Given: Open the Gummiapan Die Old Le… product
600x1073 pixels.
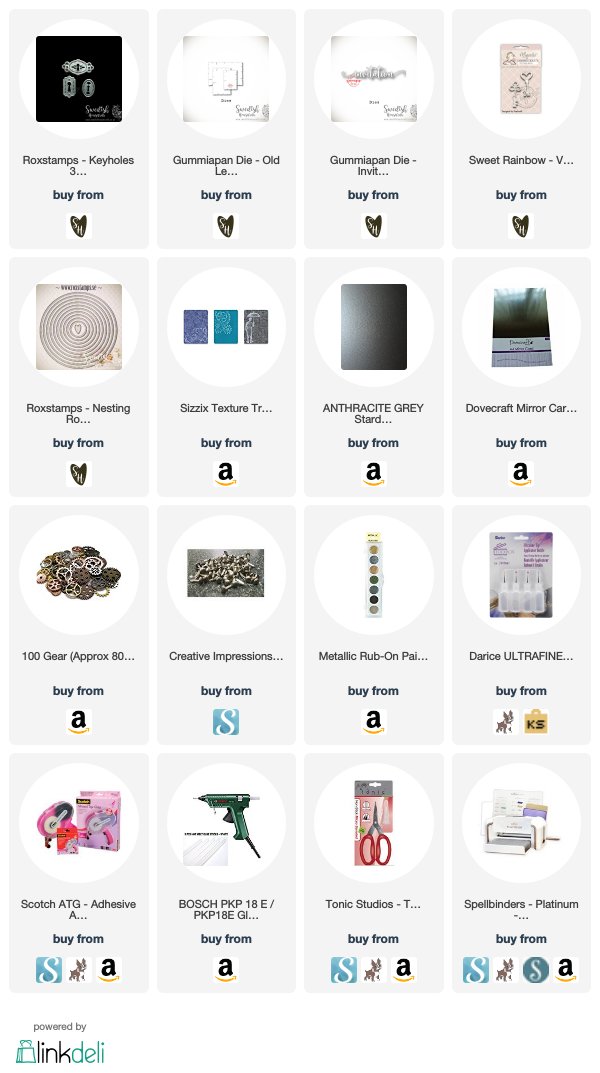Looking at the screenshot, I should tap(226, 129).
